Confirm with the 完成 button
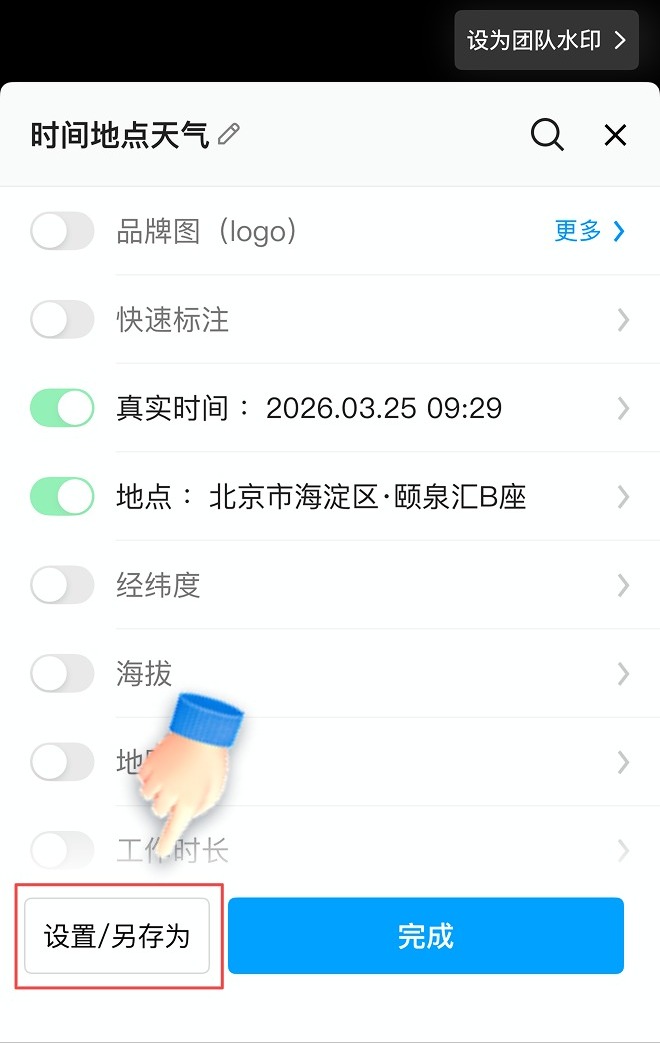 coord(426,936)
